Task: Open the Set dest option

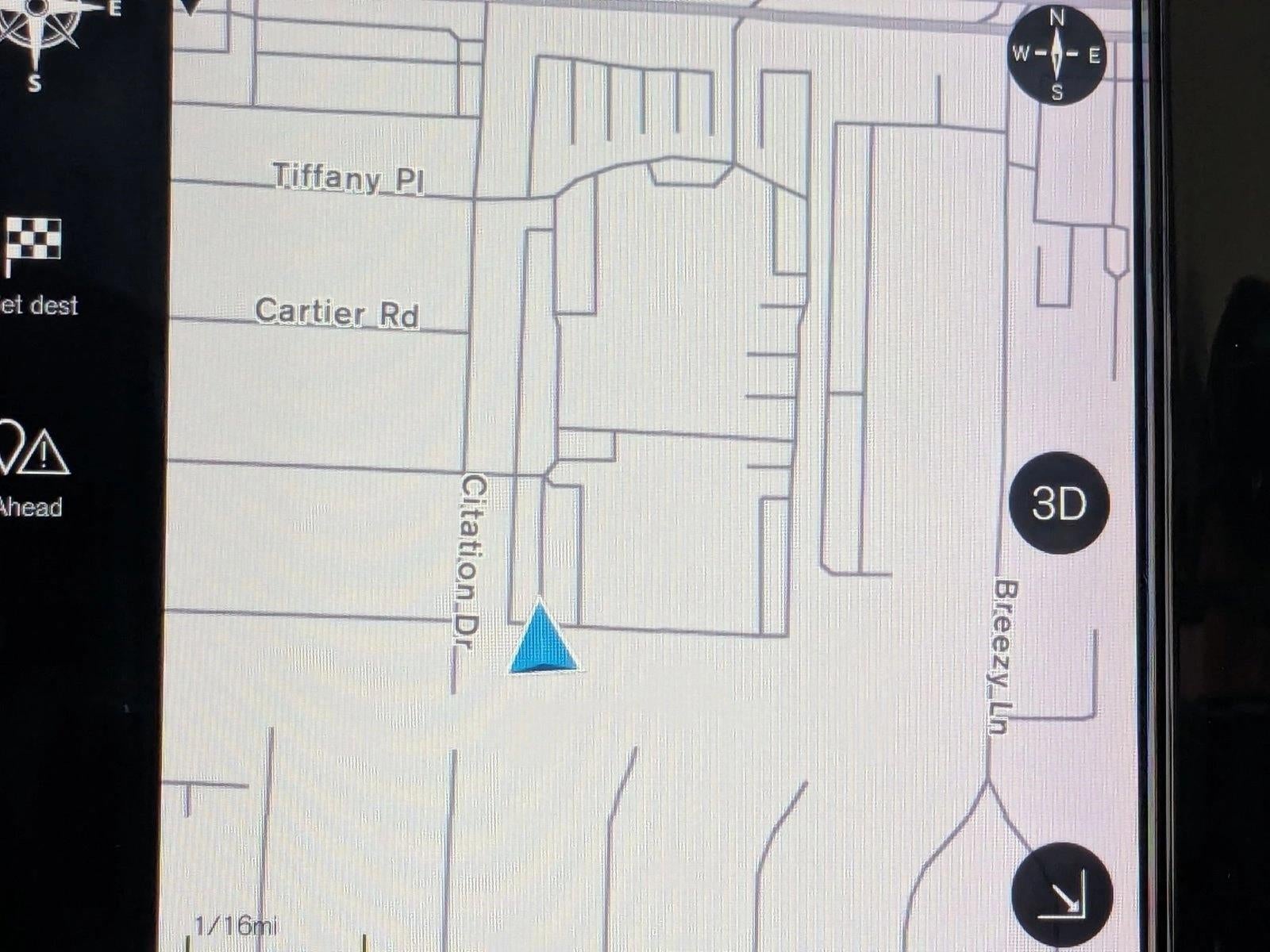Action: [x=36, y=266]
